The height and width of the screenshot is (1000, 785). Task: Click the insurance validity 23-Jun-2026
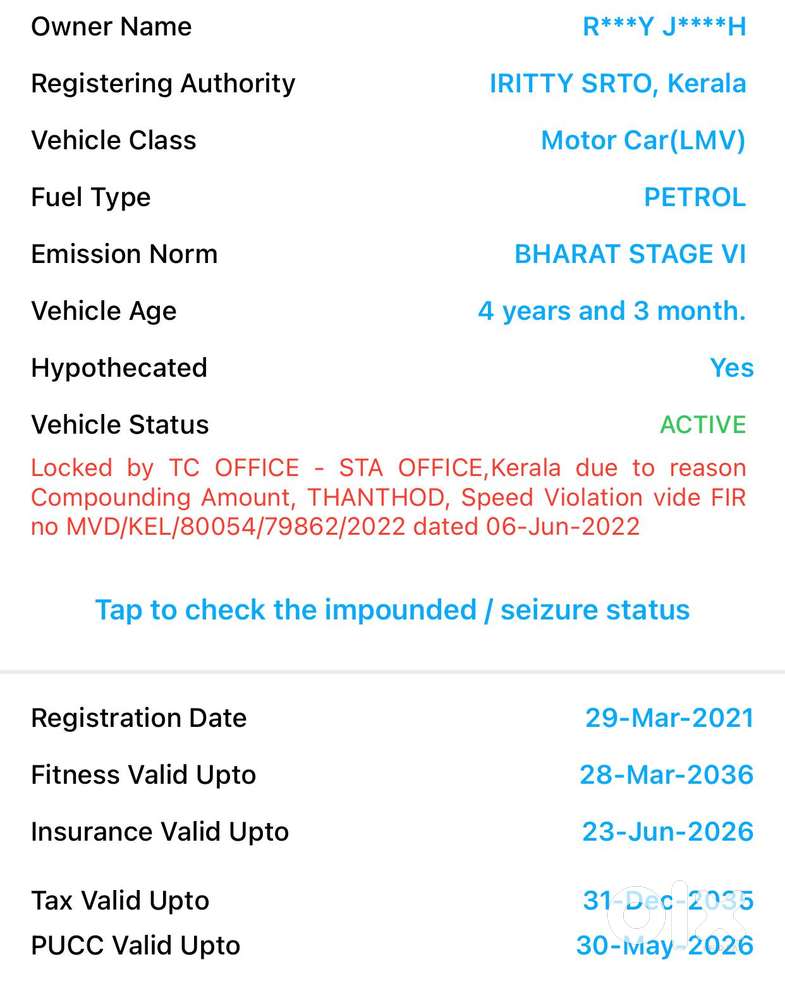point(667,831)
